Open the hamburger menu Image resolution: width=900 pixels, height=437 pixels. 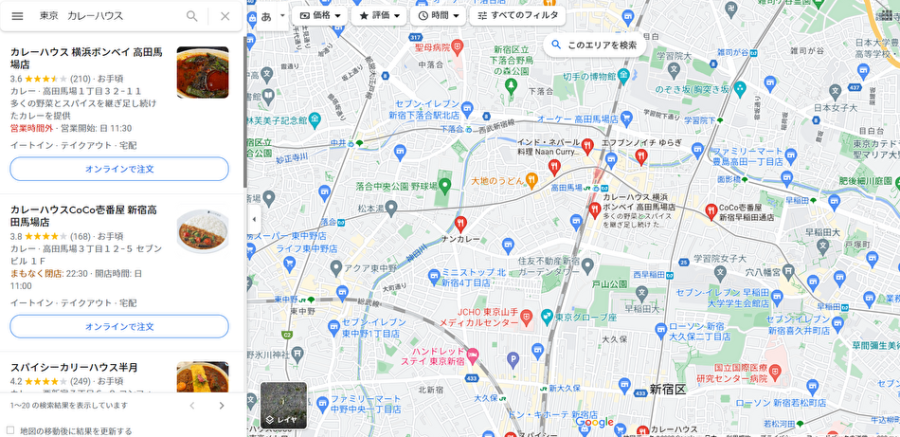click(17, 16)
